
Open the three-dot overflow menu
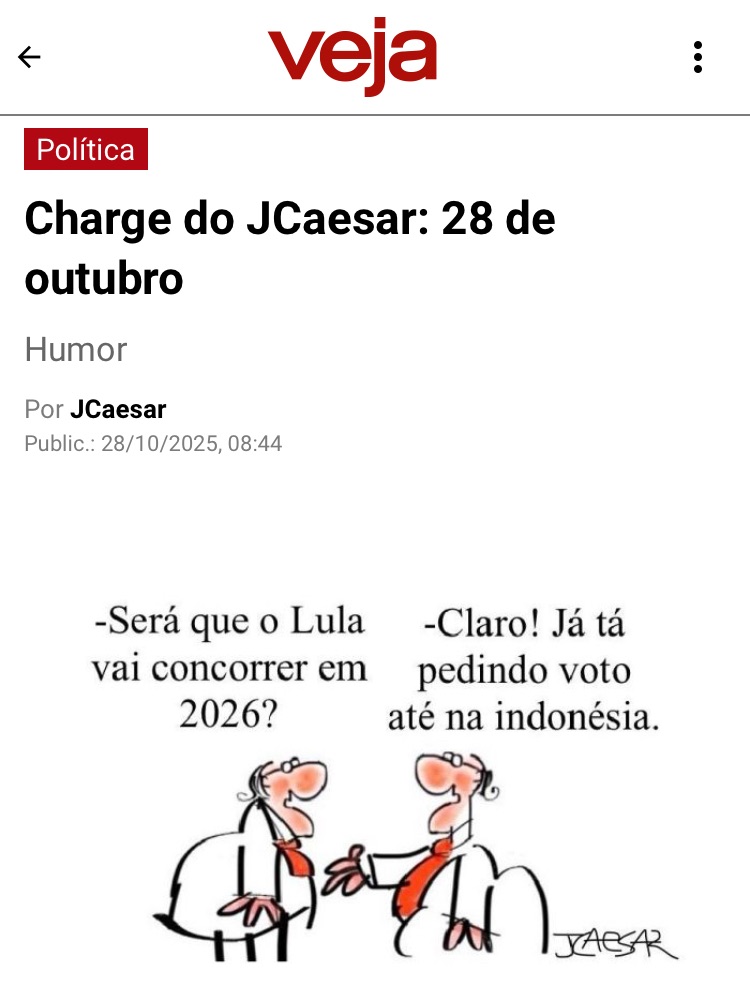pos(698,57)
